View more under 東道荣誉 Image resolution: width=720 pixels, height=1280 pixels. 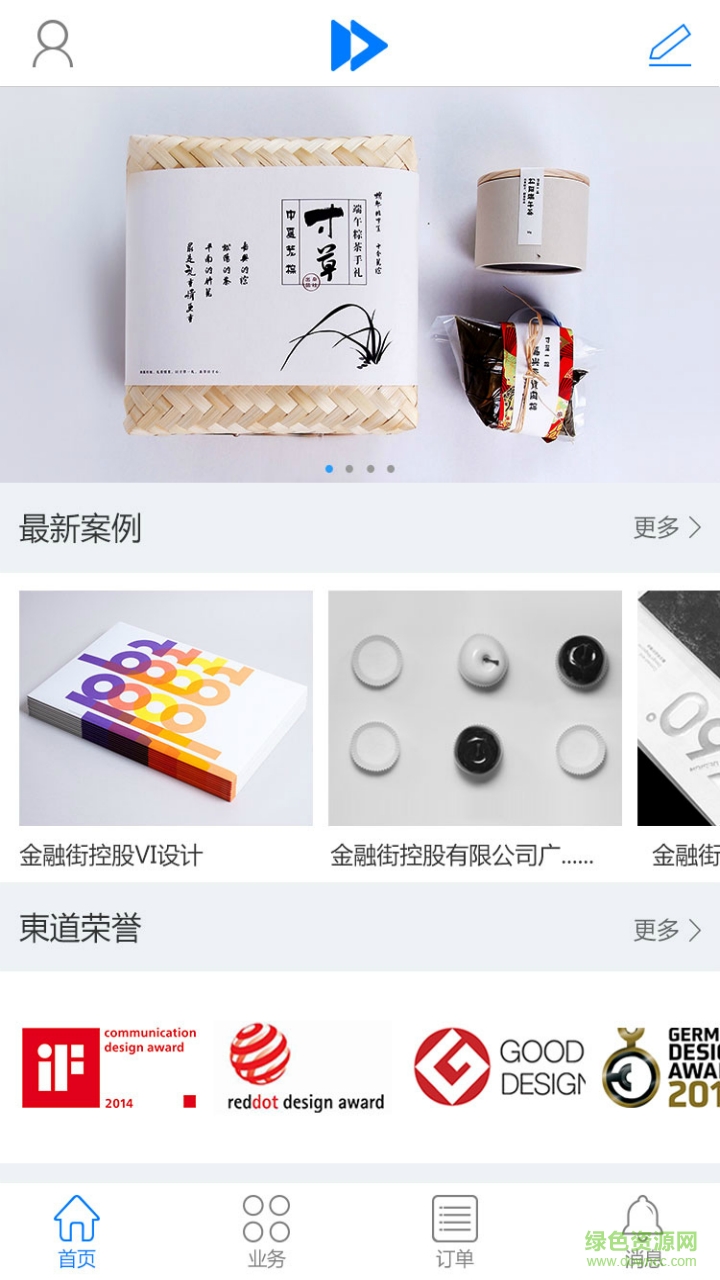[x=667, y=930]
